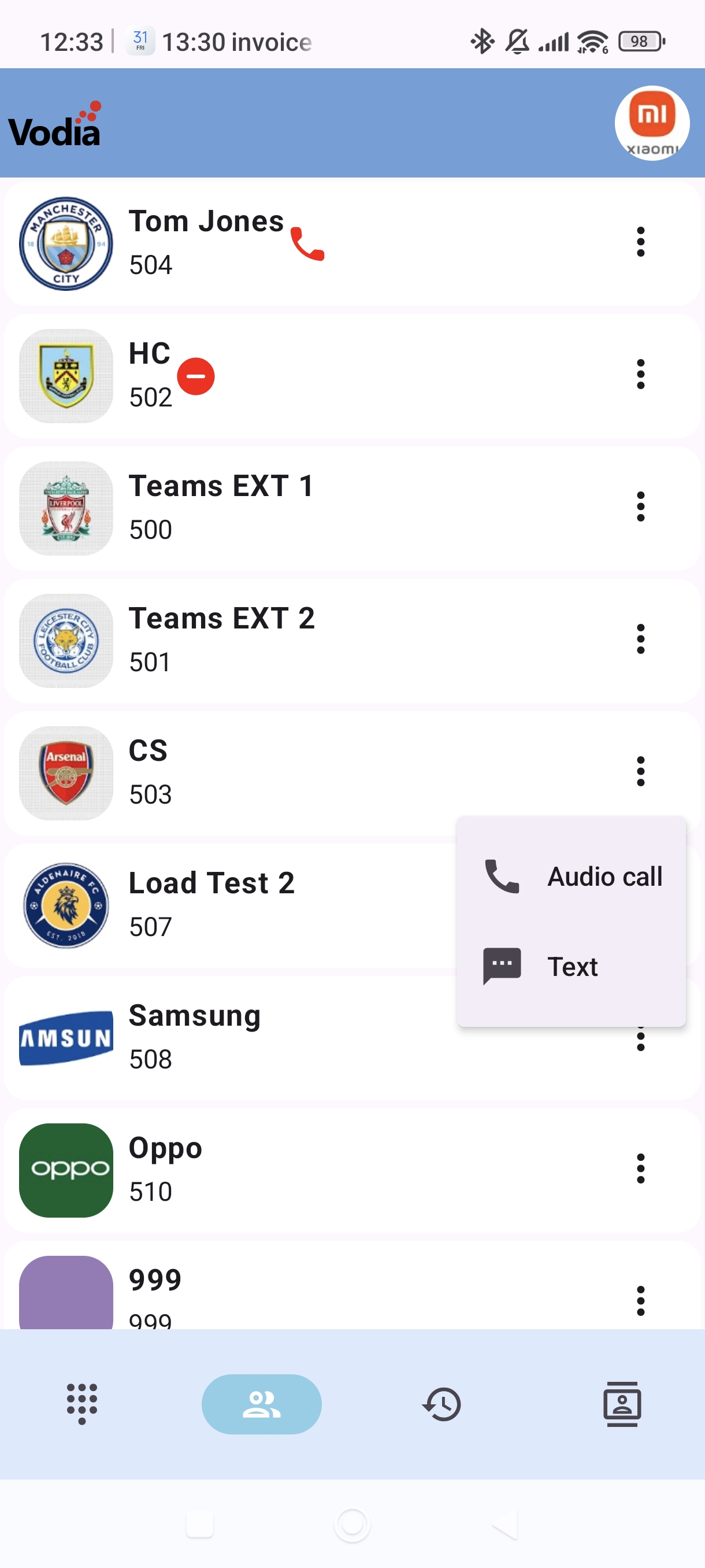Select Audio call from the popup menu
The width and height of the screenshot is (705, 1568).
point(572,877)
